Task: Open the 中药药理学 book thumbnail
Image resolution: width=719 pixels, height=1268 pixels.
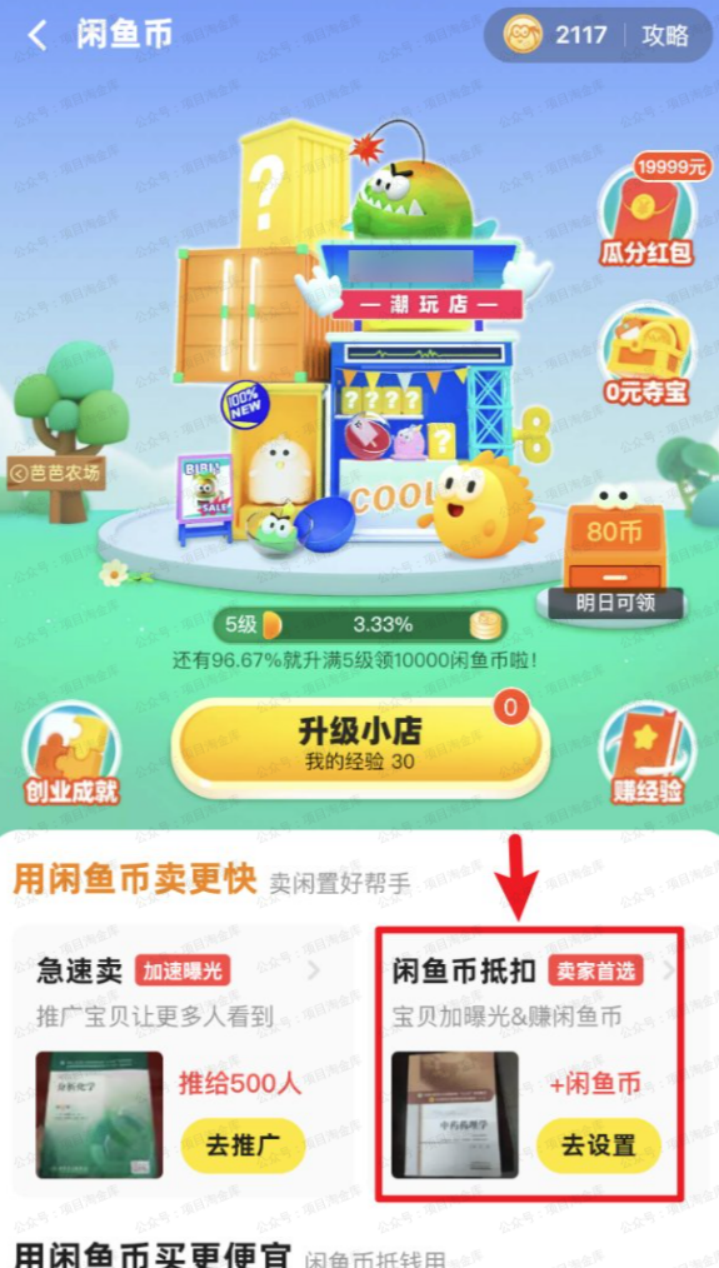Action: pos(455,1114)
